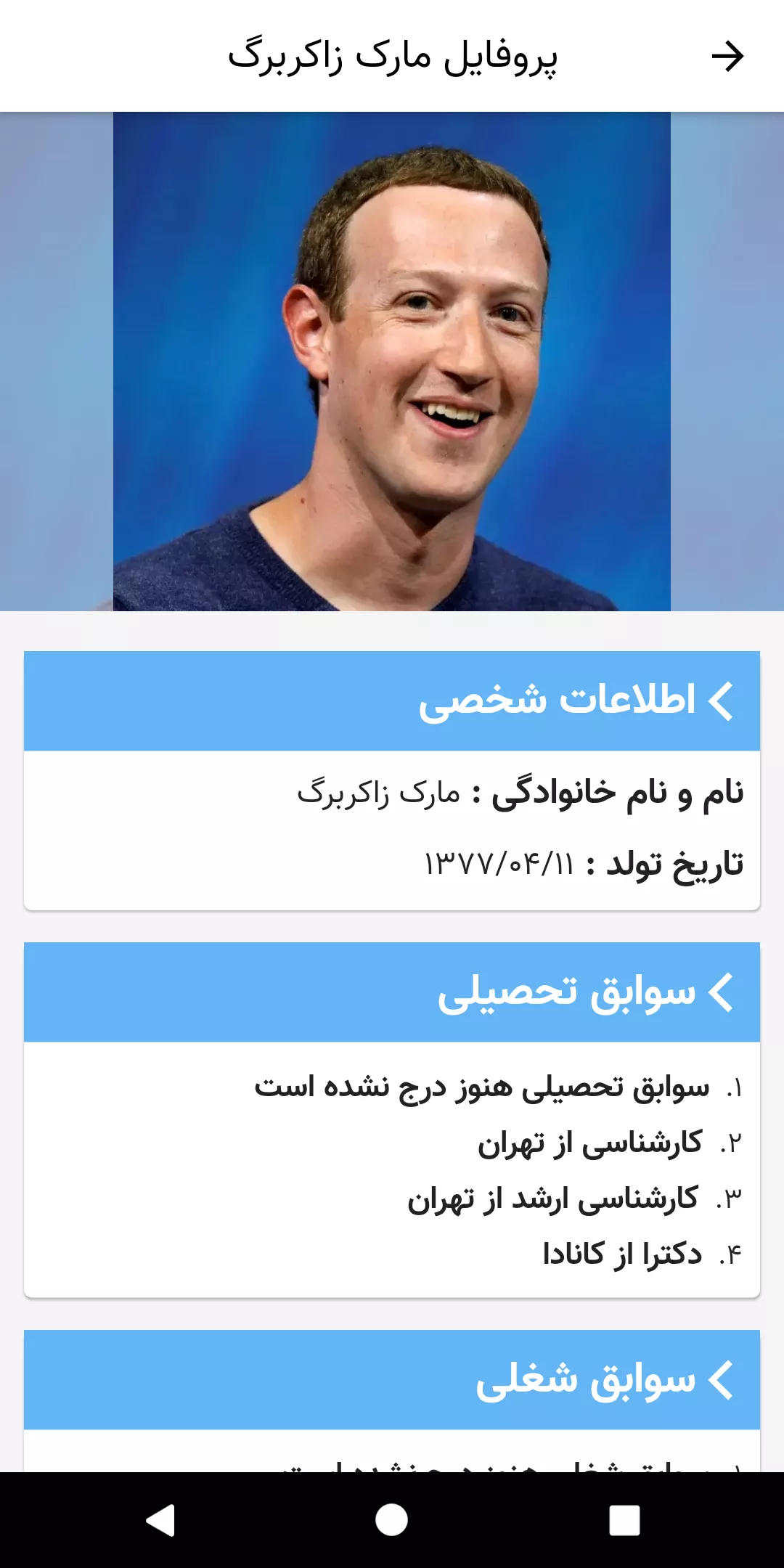Tap the back arrow in the header

(x=727, y=57)
